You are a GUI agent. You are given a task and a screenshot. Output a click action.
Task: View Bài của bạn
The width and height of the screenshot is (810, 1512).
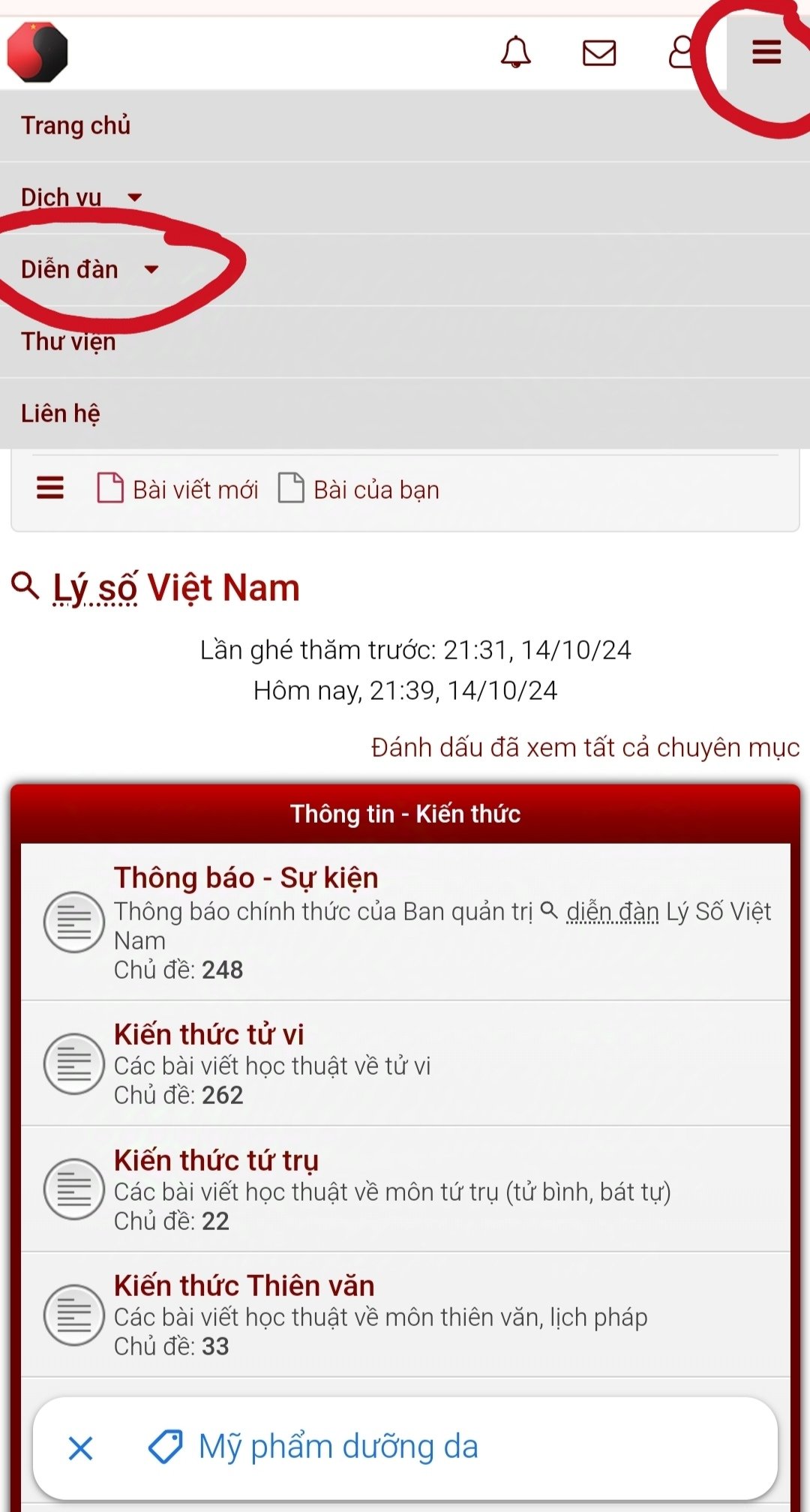tap(359, 489)
